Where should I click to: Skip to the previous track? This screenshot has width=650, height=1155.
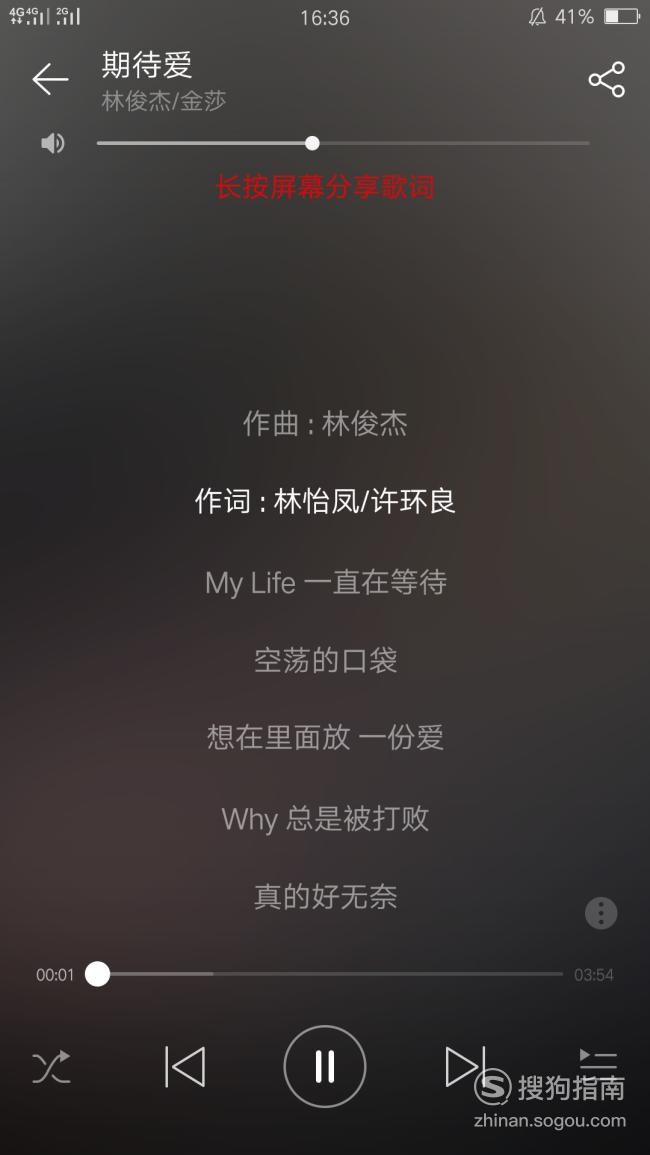coord(185,1067)
